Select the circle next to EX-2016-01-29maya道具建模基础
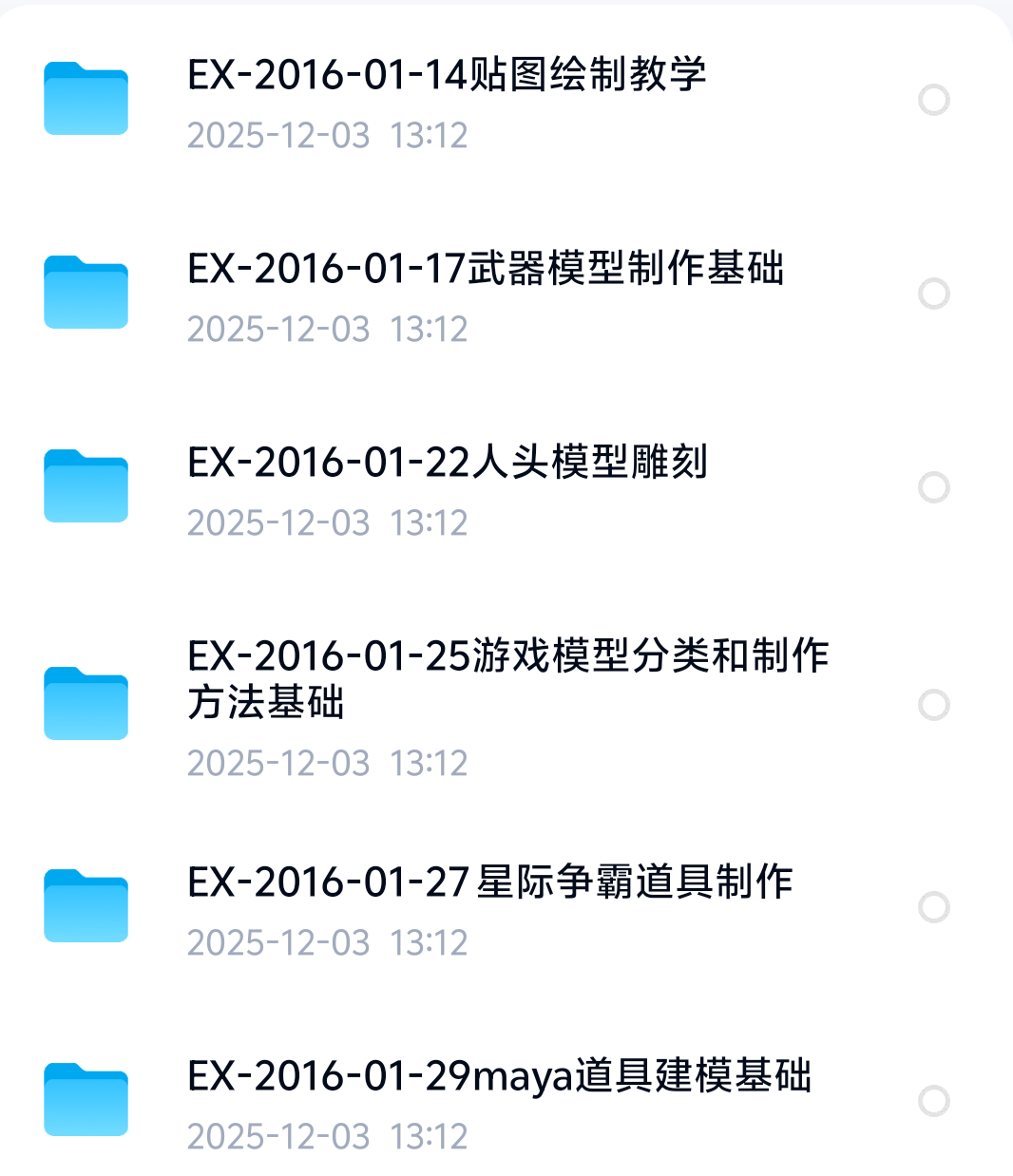The width and height of the screenshot is (1013, 1176). [934, 1101]
